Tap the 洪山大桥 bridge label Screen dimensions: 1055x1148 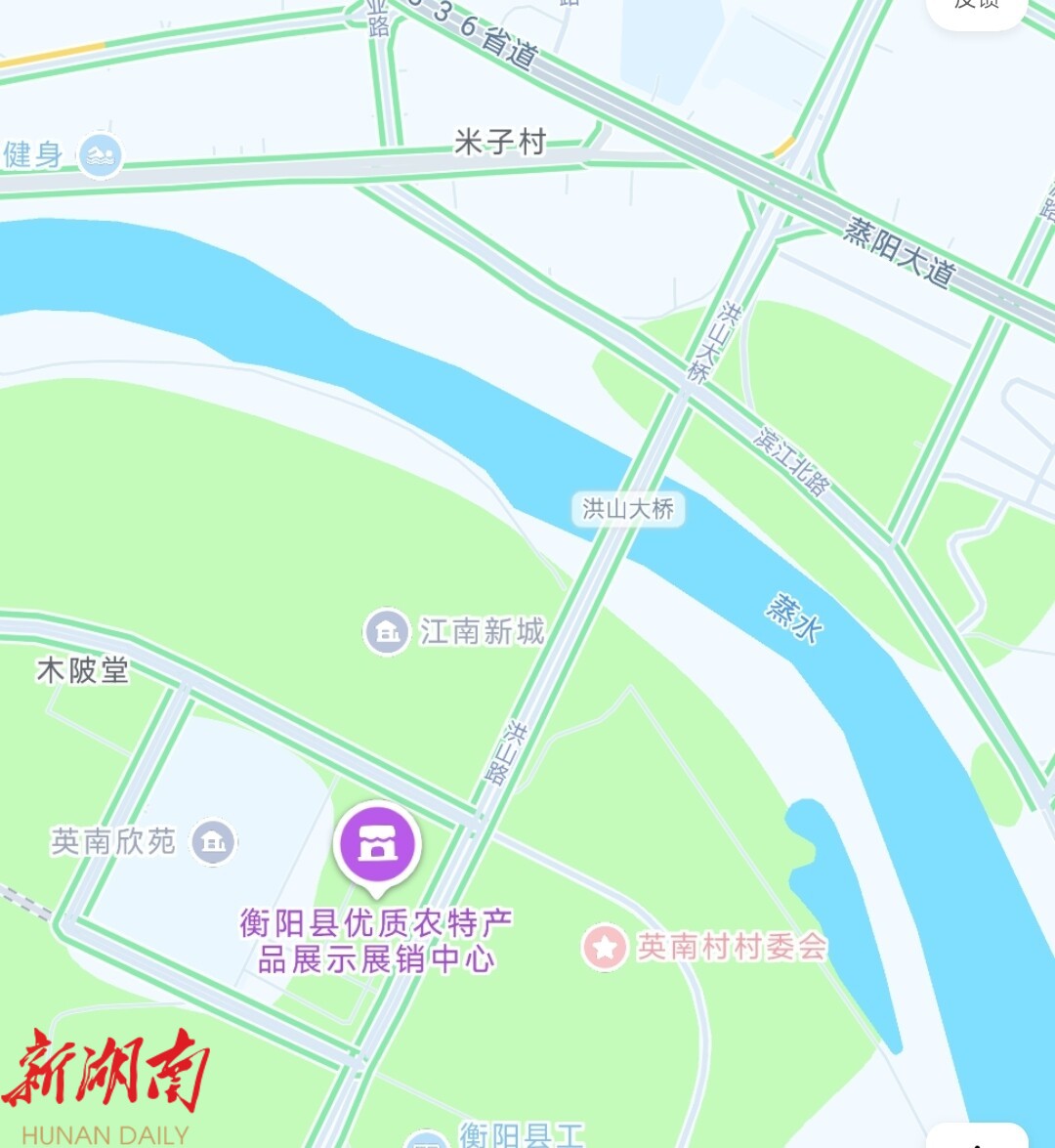pos(628,509)
